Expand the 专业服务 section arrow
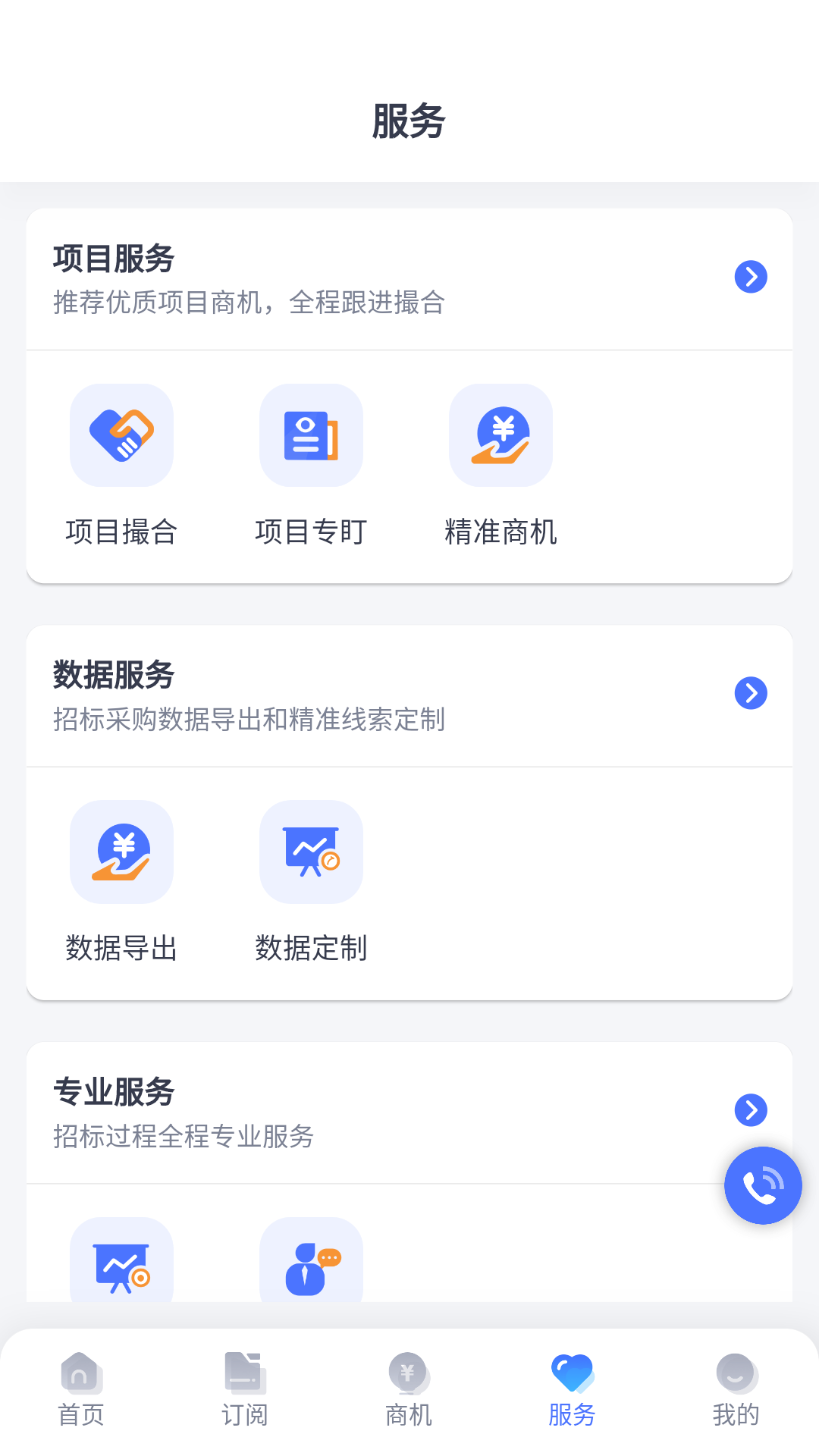The height and width of the screenshot is (1456, 819). (751, 1109)
